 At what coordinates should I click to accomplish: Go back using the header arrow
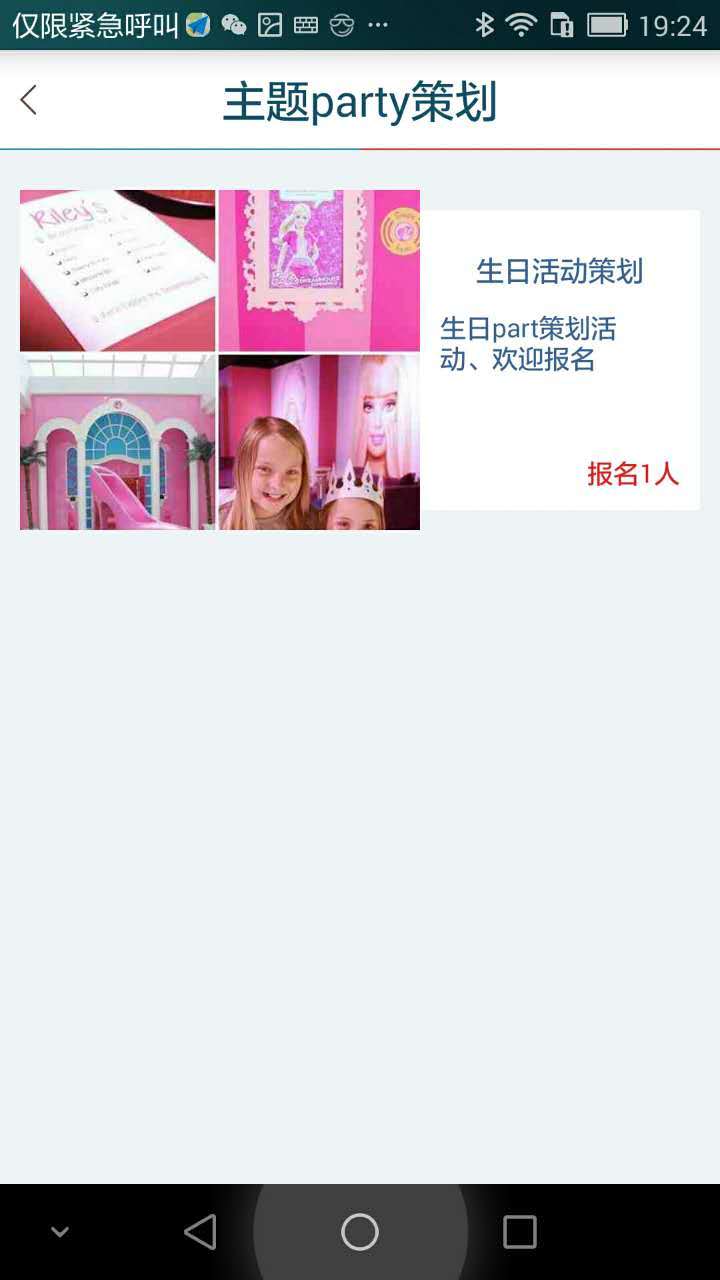coord(29,100)
